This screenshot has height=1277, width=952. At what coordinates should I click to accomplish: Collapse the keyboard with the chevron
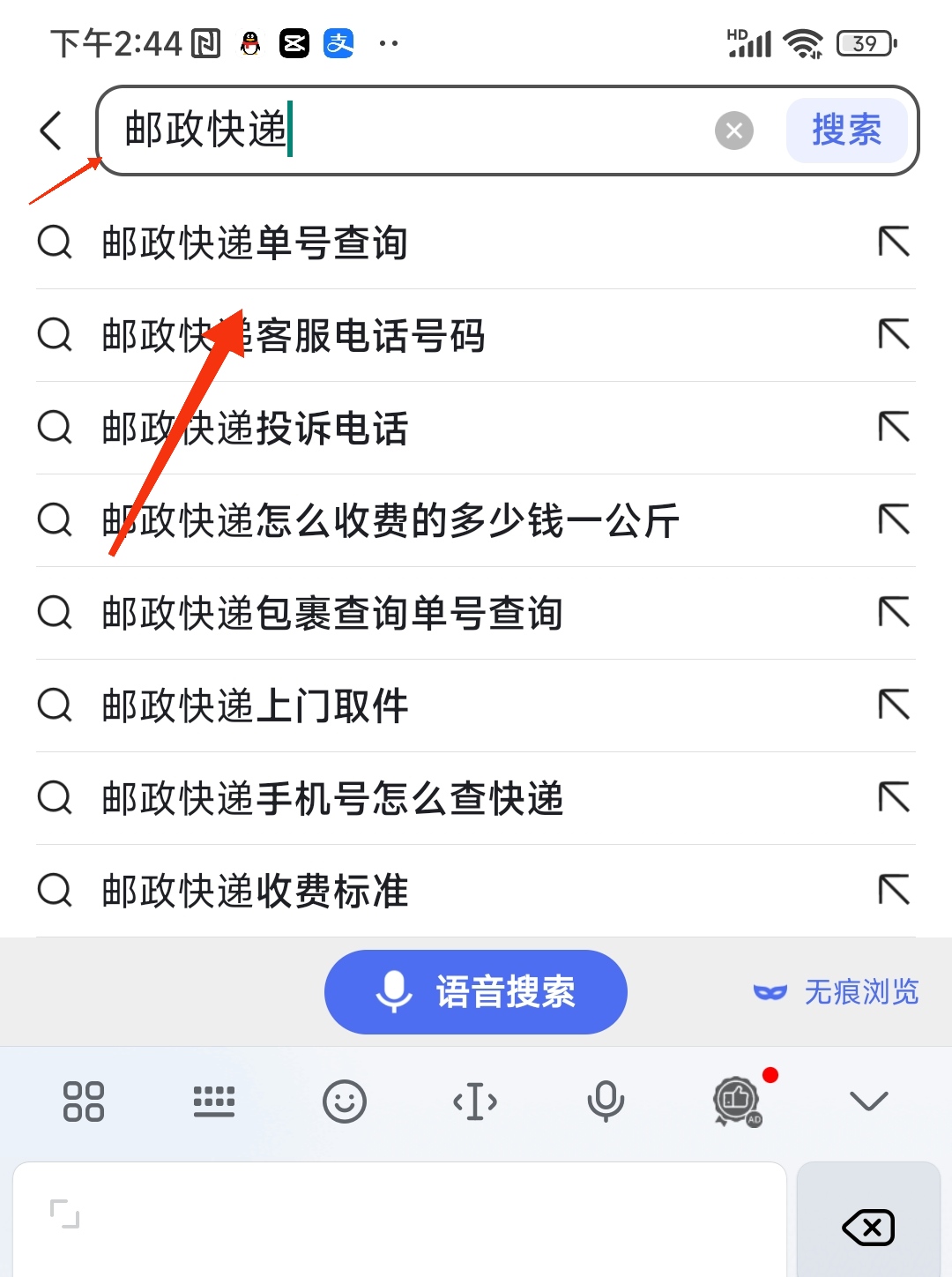[869, 1101]
